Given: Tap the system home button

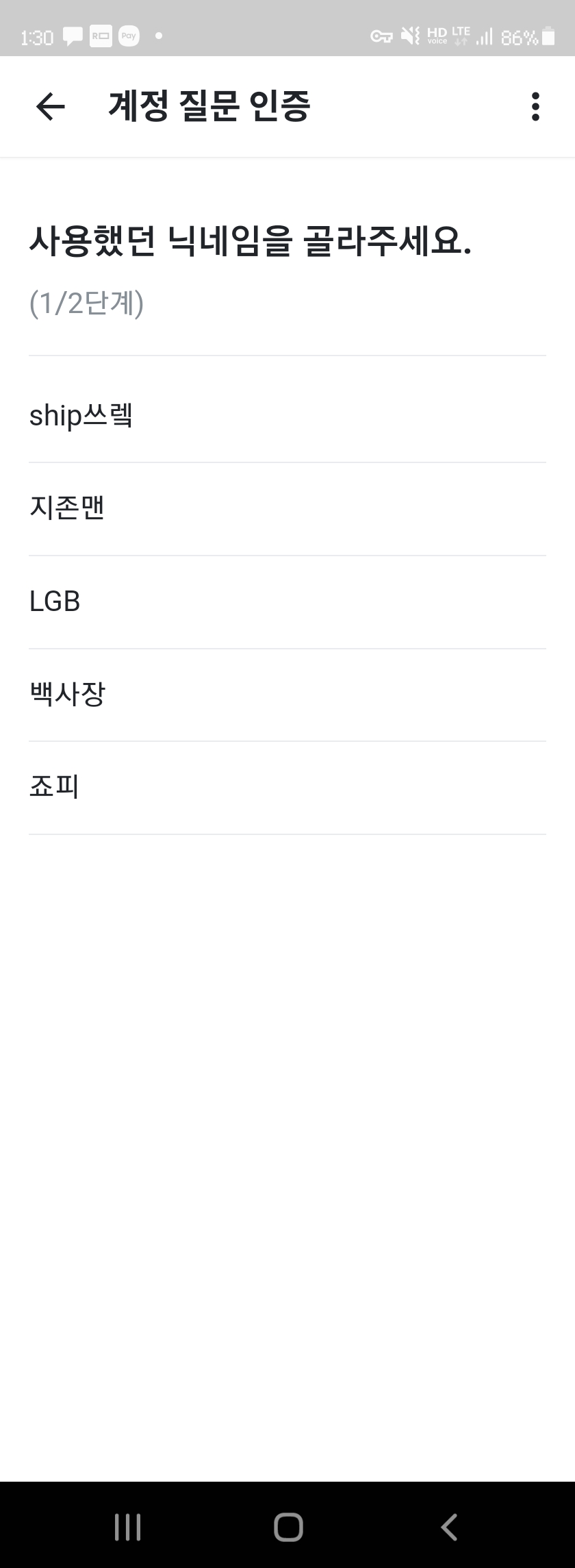Looking at the screenshot, I should pos(288,1527).
